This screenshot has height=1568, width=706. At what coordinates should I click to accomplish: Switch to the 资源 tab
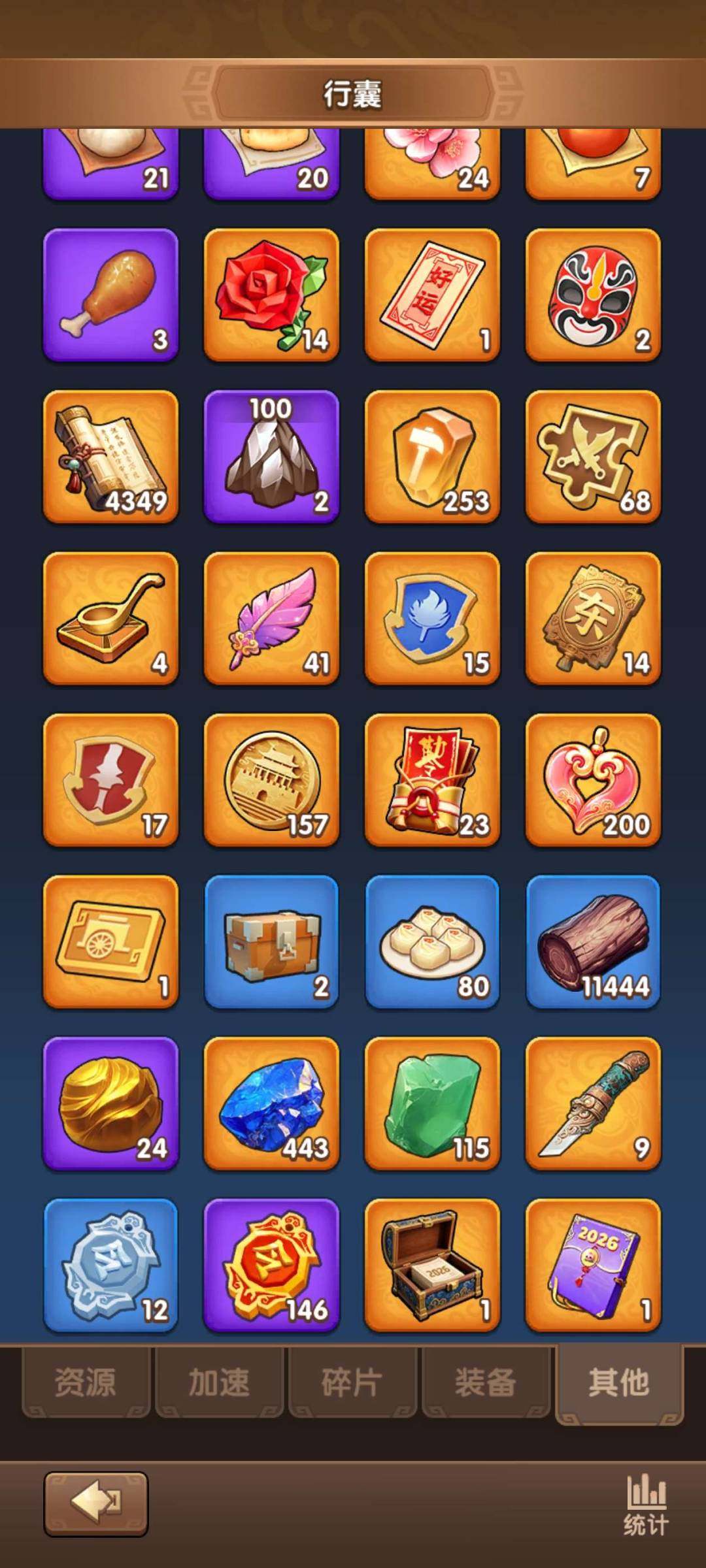tap(86, 1382)
